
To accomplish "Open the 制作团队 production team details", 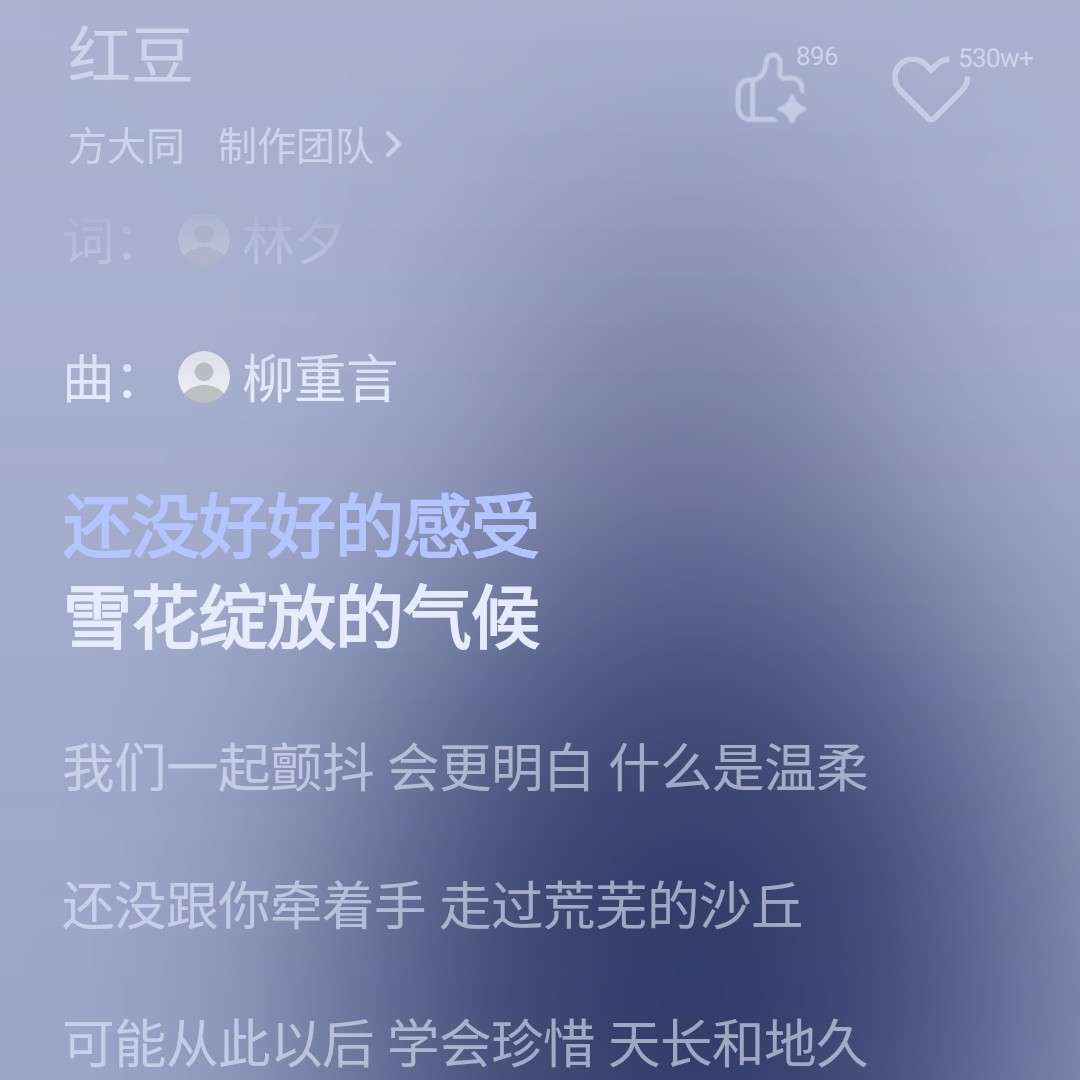I will [309, 147].
